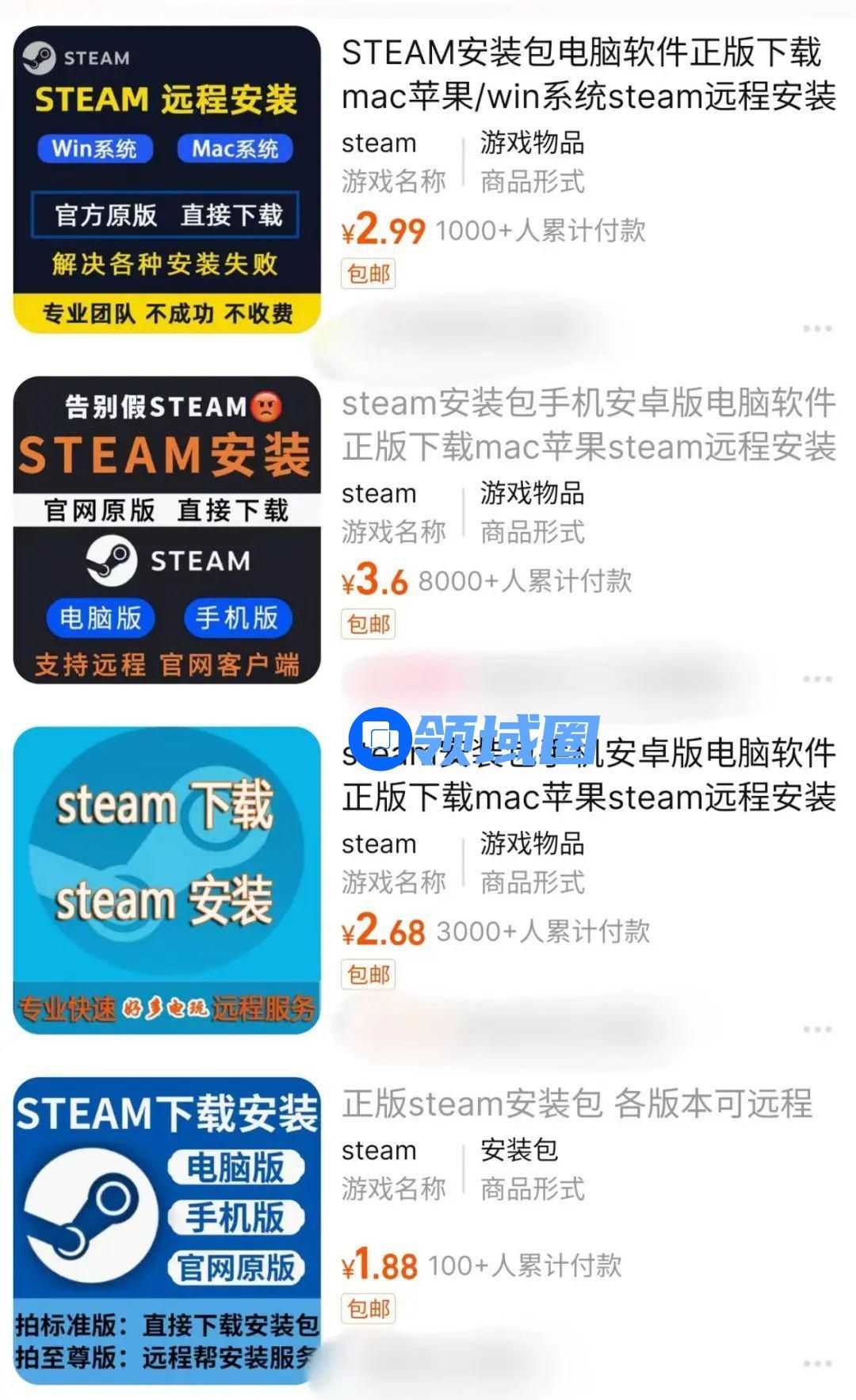The image size is (856, 1400).
Task: Open more options for the ¥2.99 listing
Action: pyautogui.click(x=816, y=328)
